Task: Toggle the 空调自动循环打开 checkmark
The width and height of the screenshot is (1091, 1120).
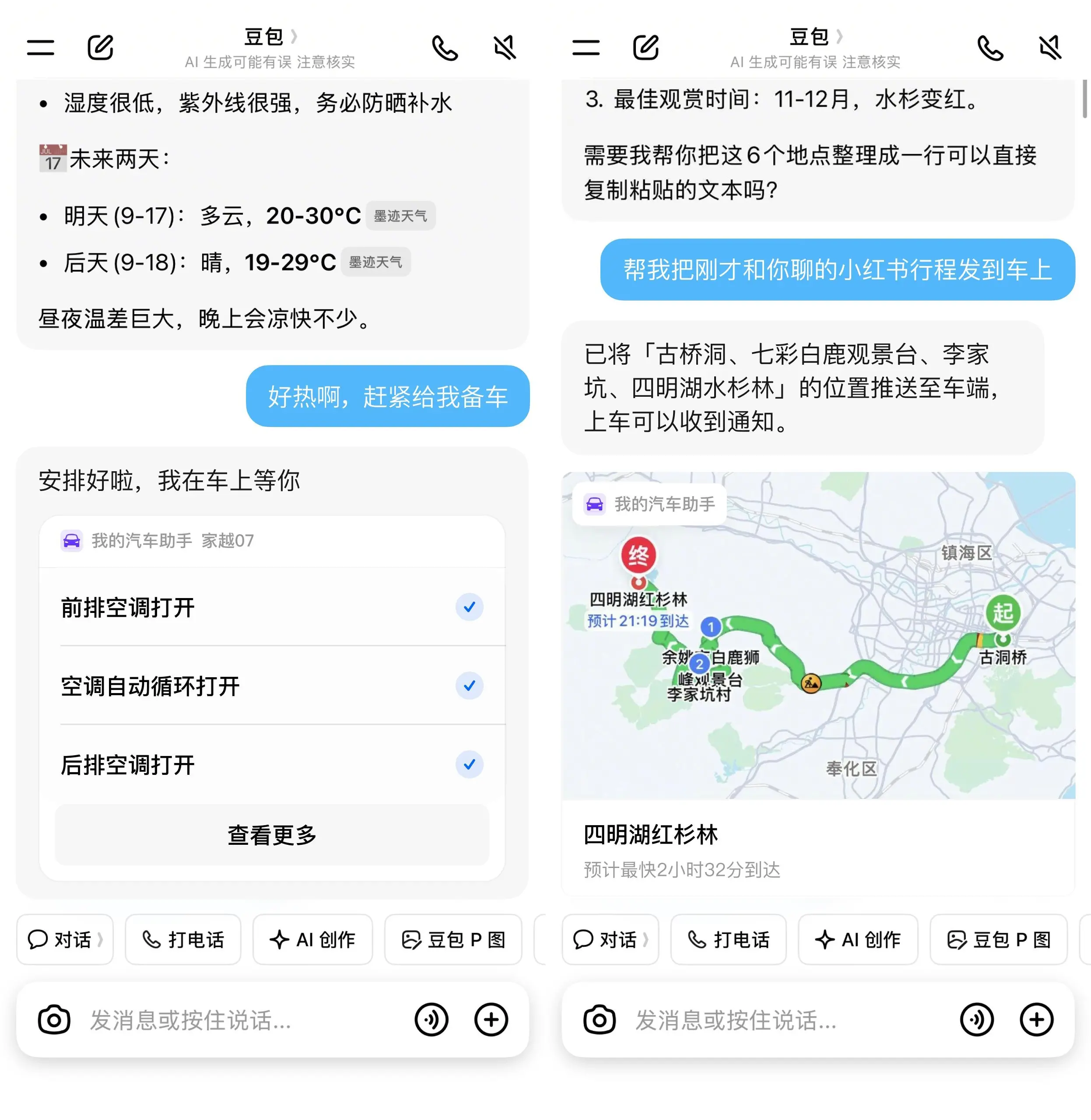Action: click(469, 685)
